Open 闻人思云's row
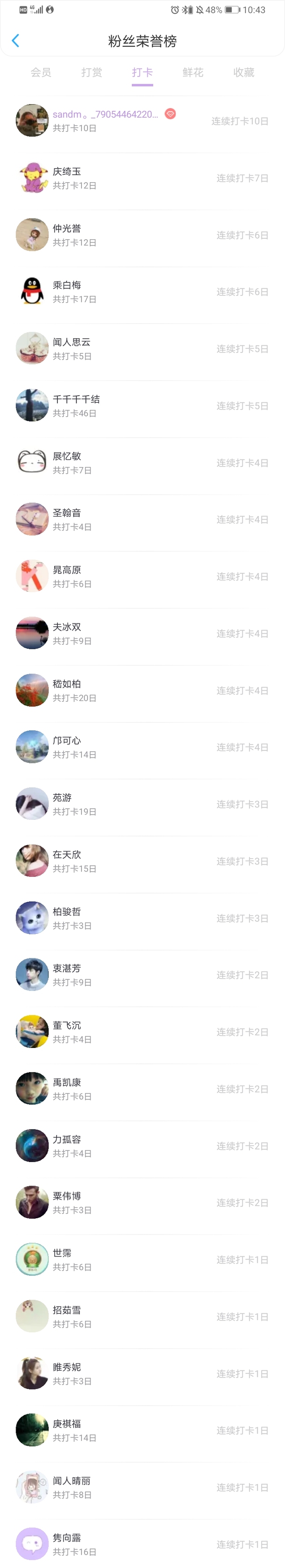Screen dimensions: 285x1568 pyautogui.click(x=142, y=349)
